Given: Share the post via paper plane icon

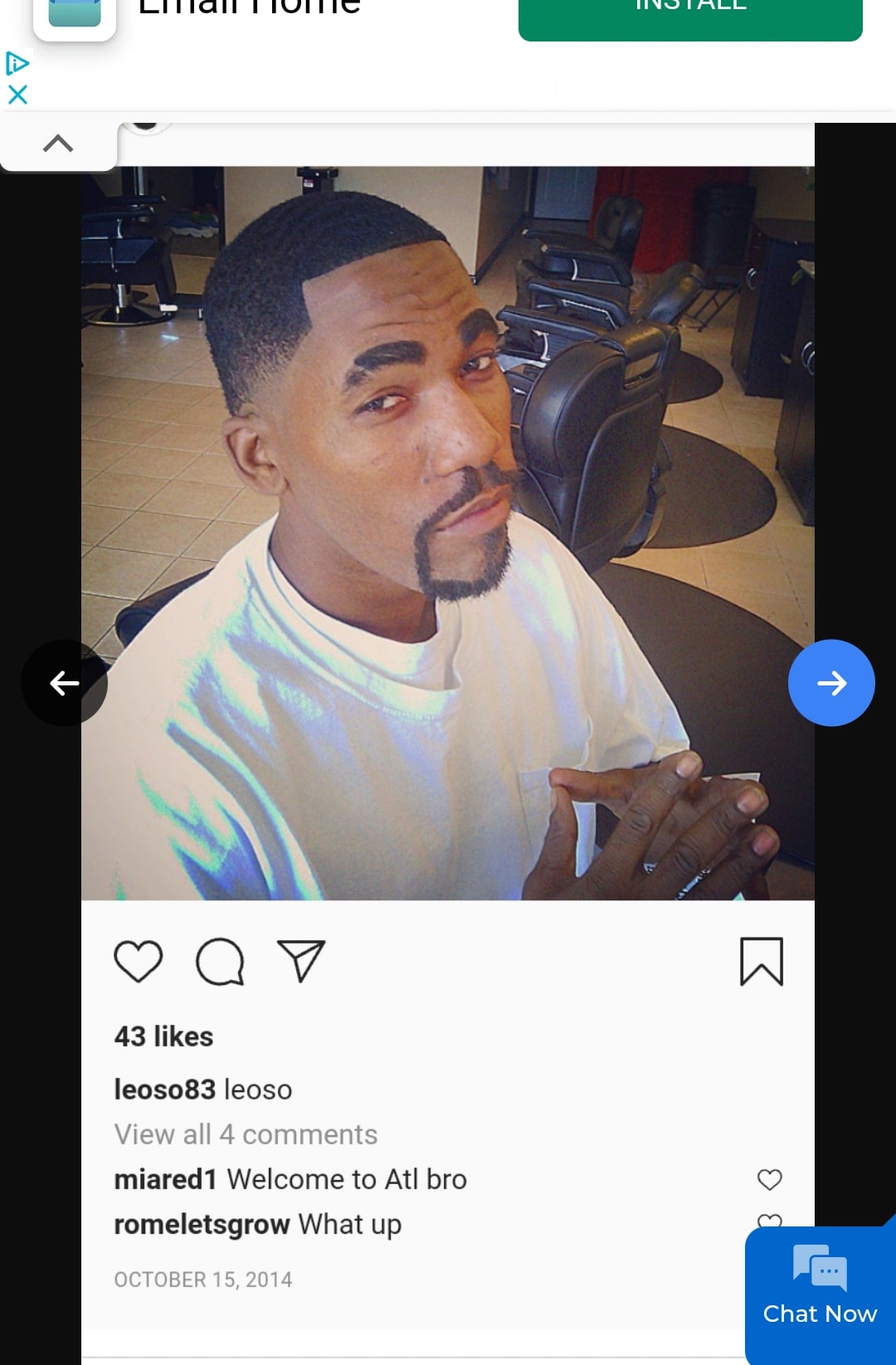Looking at the screenshot, I should tap(300, 961).
